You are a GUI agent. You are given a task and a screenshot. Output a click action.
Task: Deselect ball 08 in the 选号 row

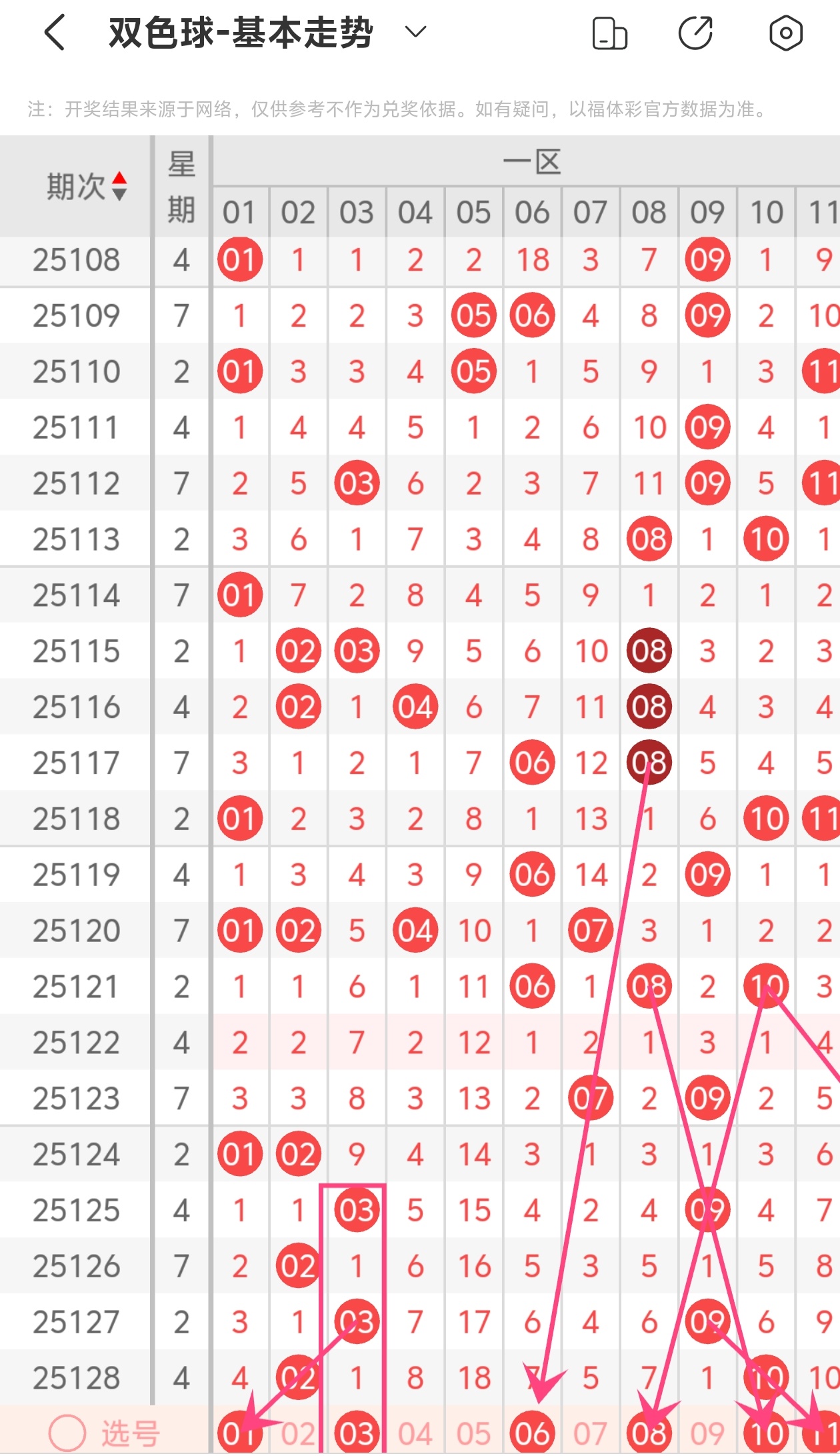point(649,1433)
